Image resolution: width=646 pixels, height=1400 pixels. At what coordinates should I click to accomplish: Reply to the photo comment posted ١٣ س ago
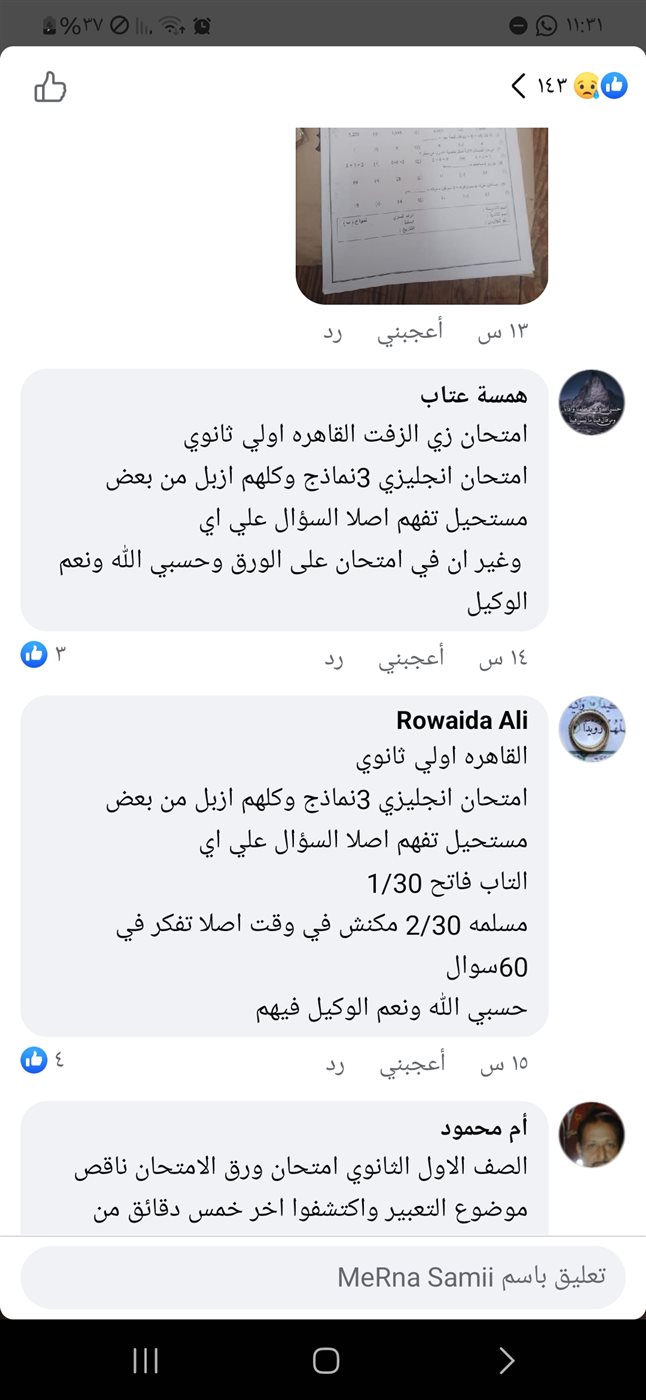(333, 334)
